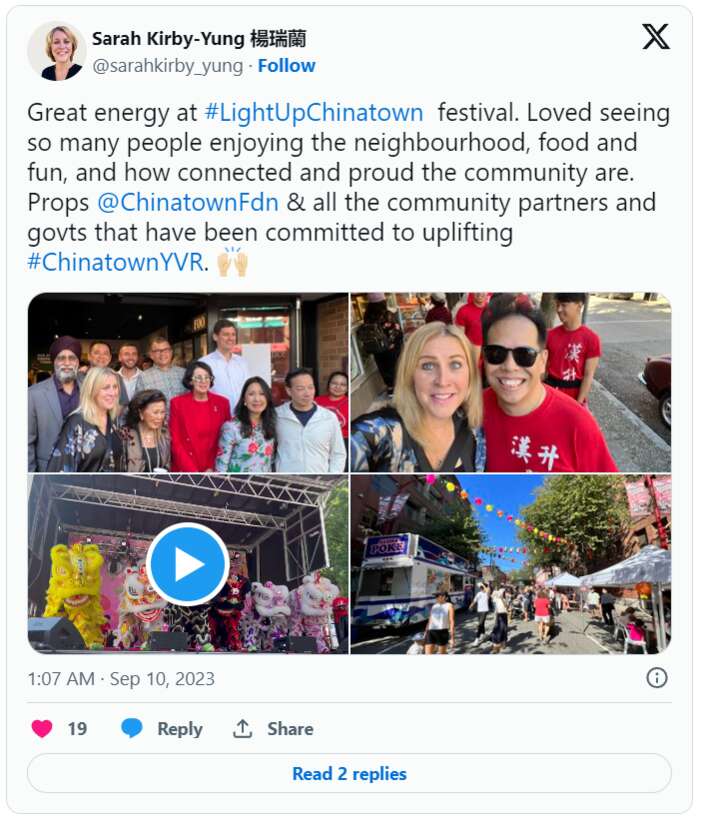Screen dimensions: 703x822
Task: Reply to this tweet
Action: click(x=162, y=729)
